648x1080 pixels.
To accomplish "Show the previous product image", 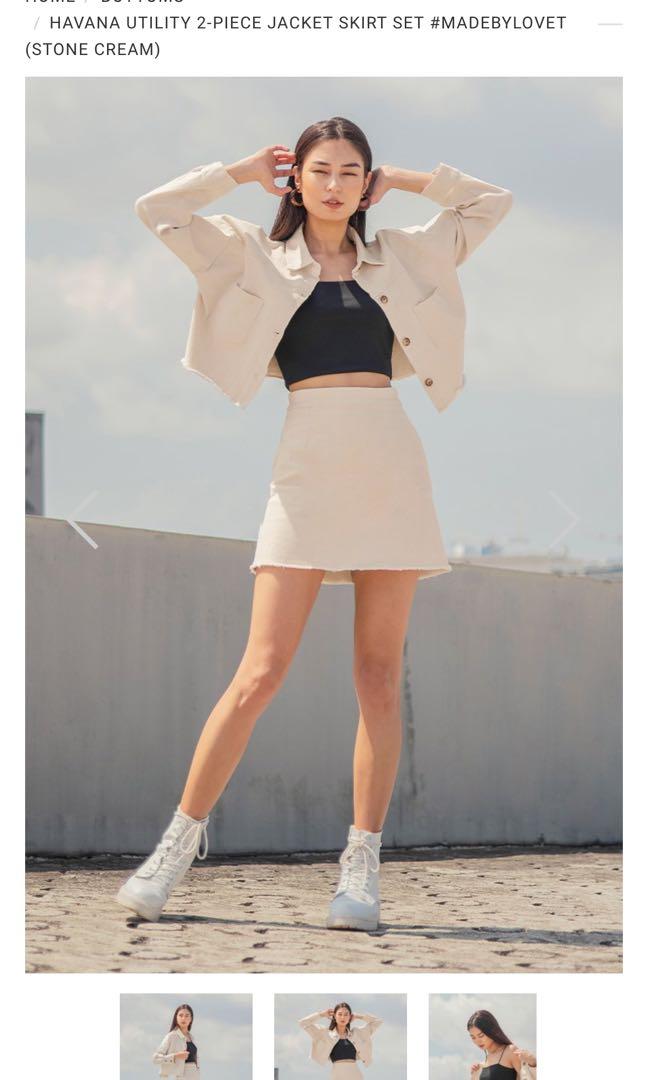I will (83, 520).
